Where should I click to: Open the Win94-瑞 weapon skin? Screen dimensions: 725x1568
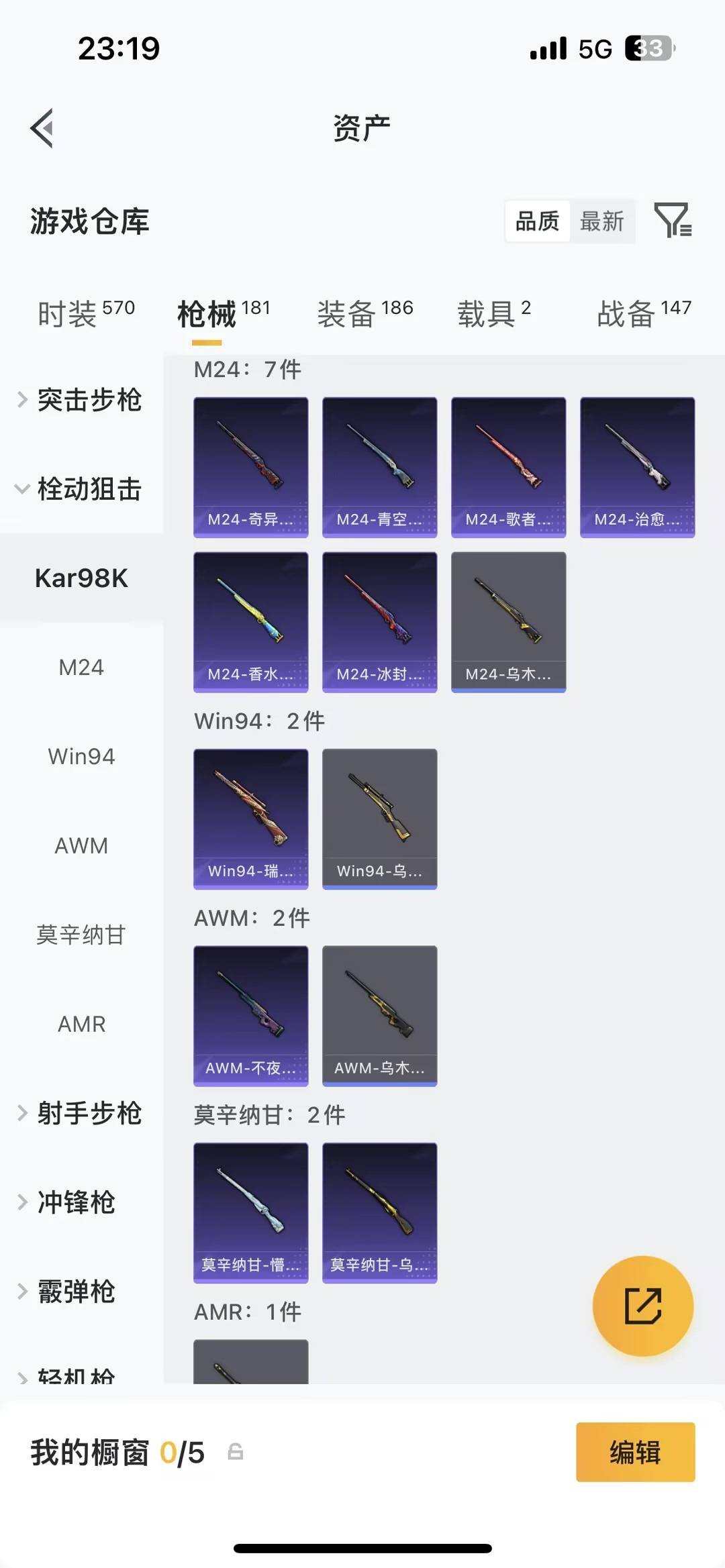coord(250,819)
